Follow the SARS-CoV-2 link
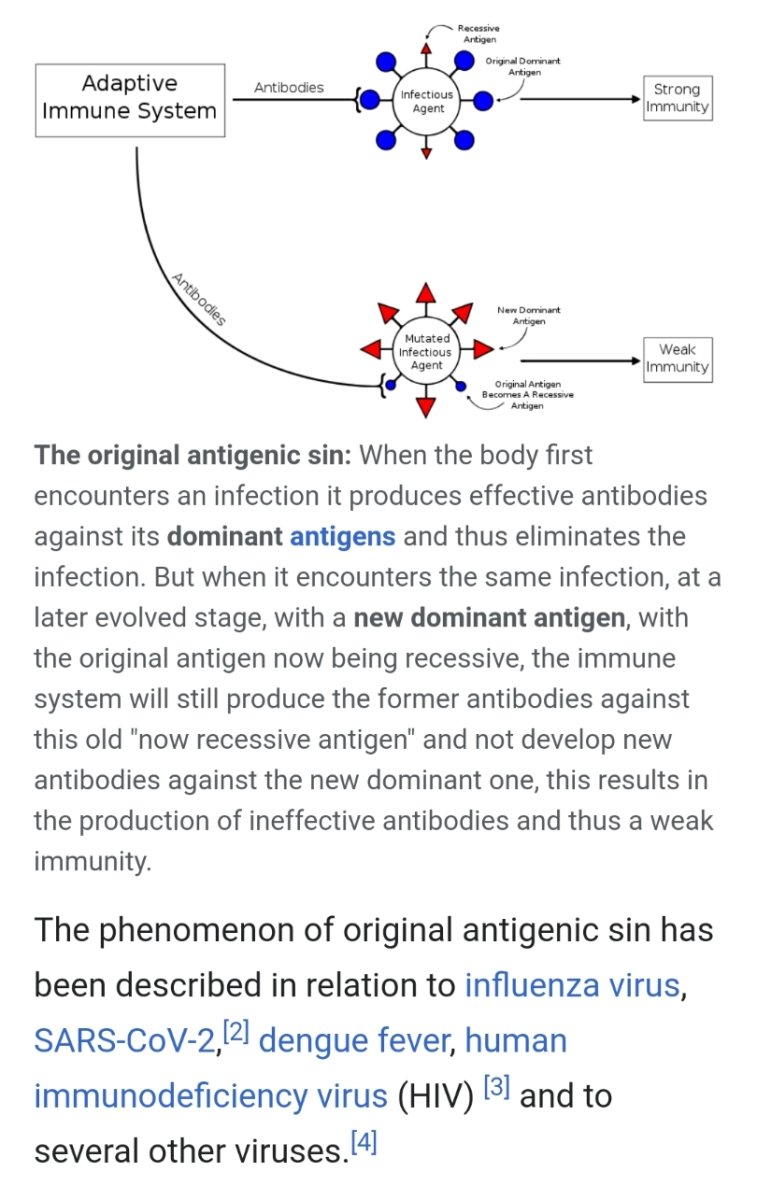 coord(124,1042)
